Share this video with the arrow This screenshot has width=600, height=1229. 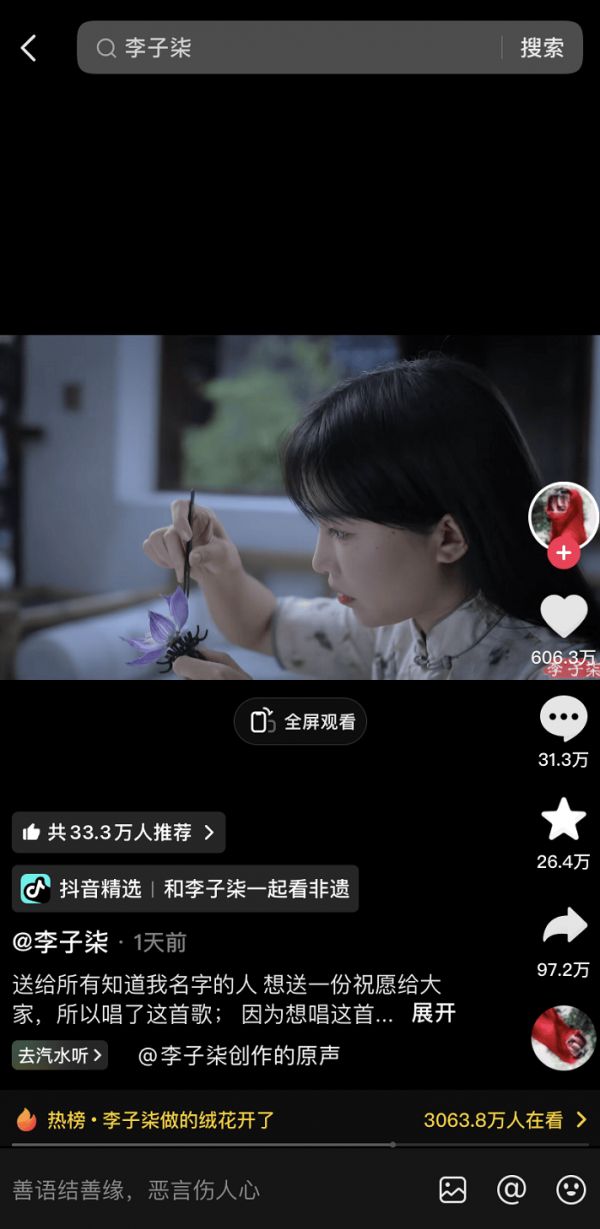click(x=563, y=926)
